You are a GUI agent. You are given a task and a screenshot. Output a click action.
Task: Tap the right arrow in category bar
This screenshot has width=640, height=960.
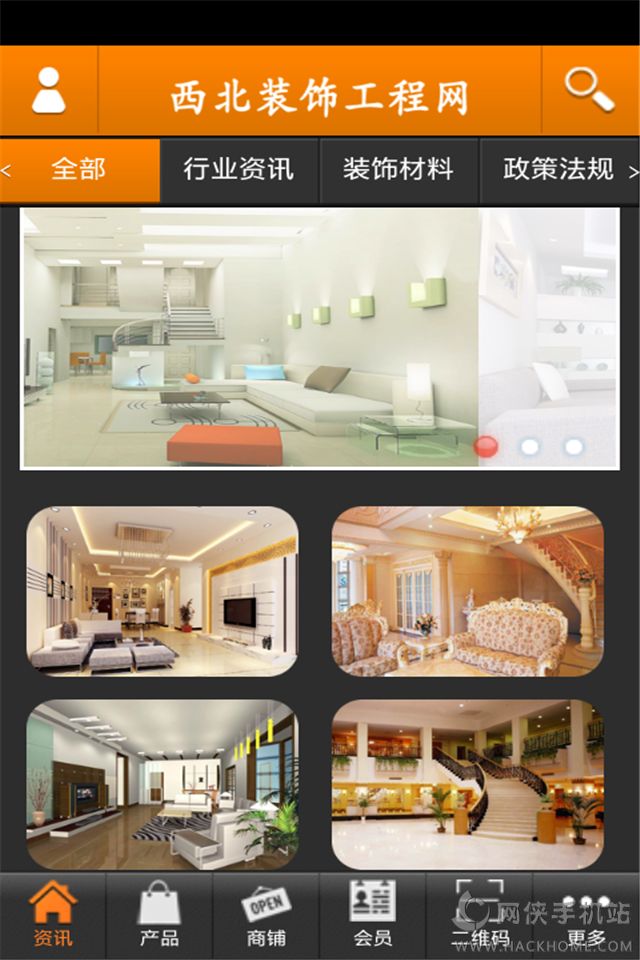[633, 171]
